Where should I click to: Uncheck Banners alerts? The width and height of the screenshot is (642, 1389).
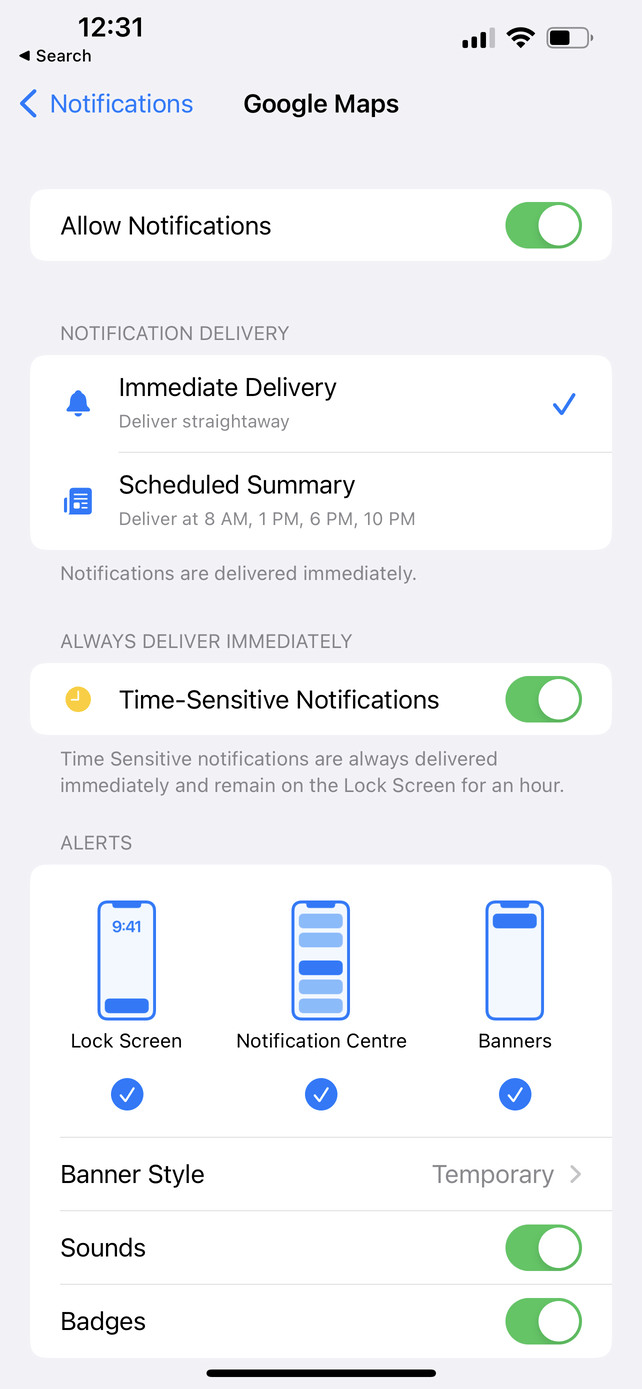[515, 1095]
